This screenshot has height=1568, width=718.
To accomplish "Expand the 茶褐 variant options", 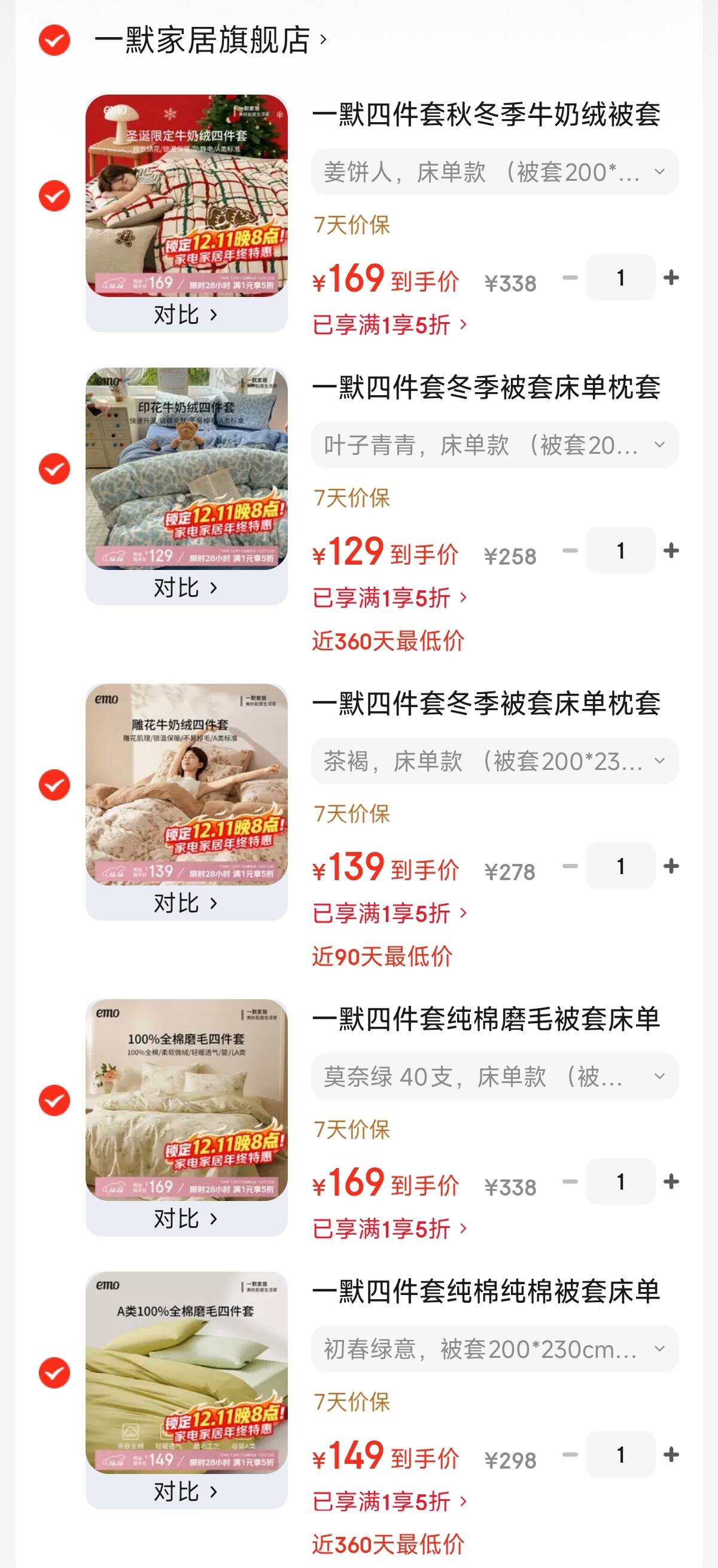I will tap(494, 761).
